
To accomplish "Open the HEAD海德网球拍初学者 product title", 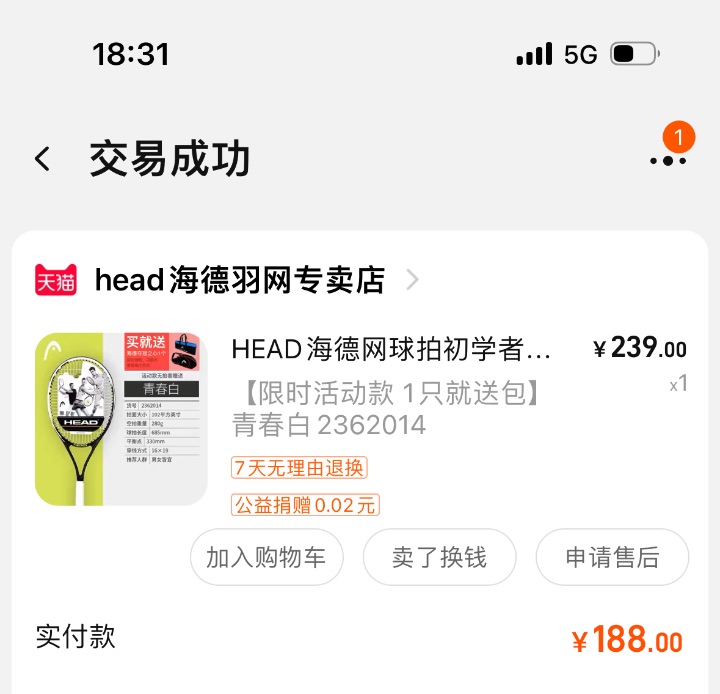I will (391, 349).
